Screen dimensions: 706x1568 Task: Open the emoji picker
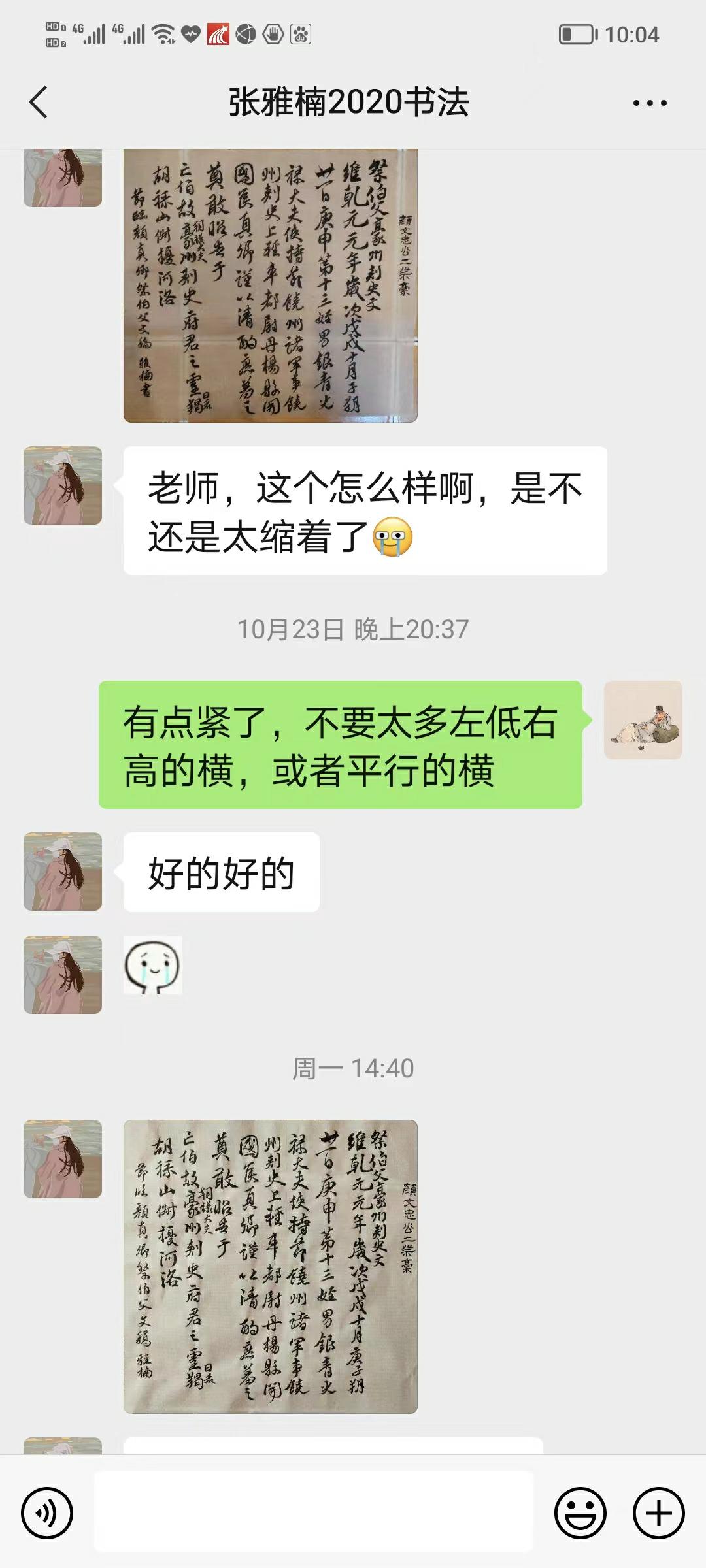(x=580, y=1513)
